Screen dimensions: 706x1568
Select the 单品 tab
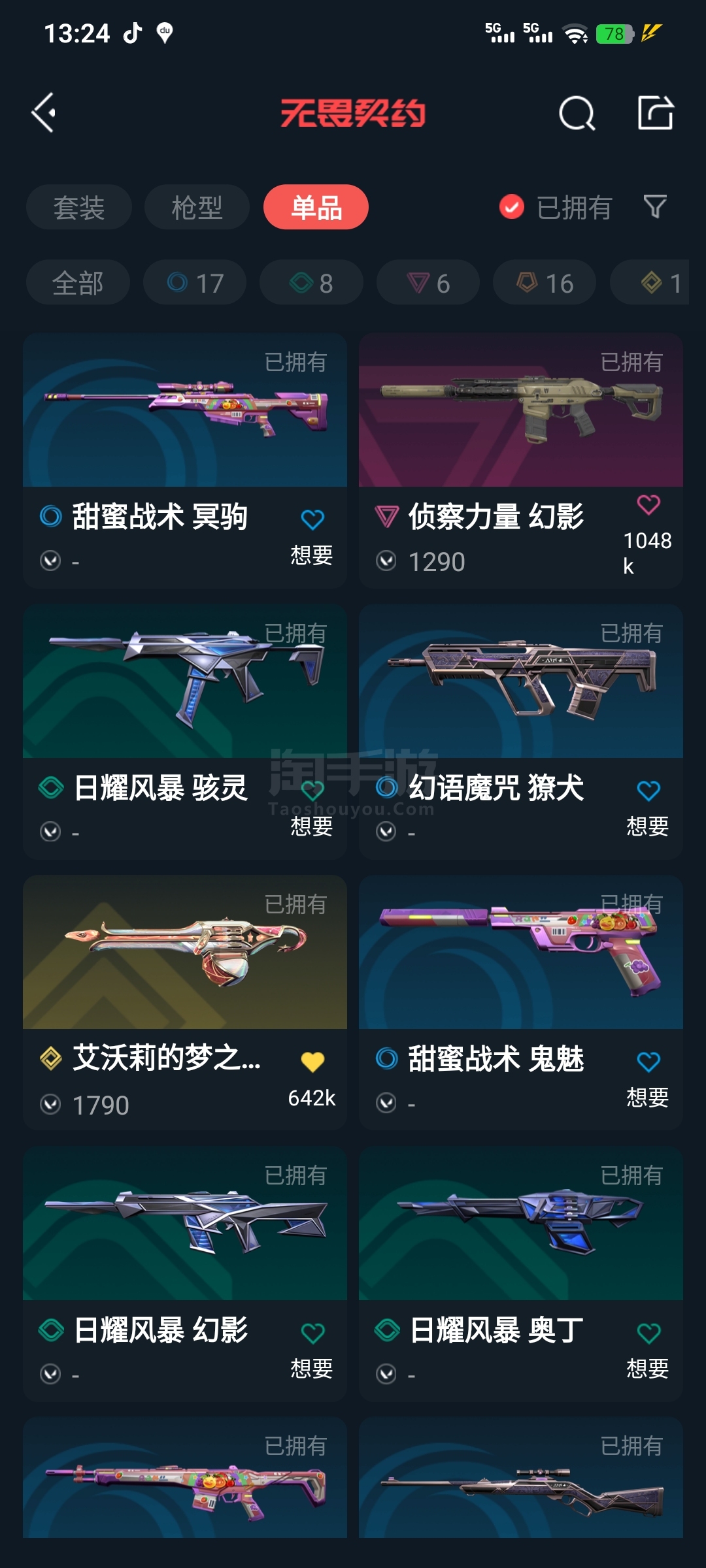click(x=316, y=207)
